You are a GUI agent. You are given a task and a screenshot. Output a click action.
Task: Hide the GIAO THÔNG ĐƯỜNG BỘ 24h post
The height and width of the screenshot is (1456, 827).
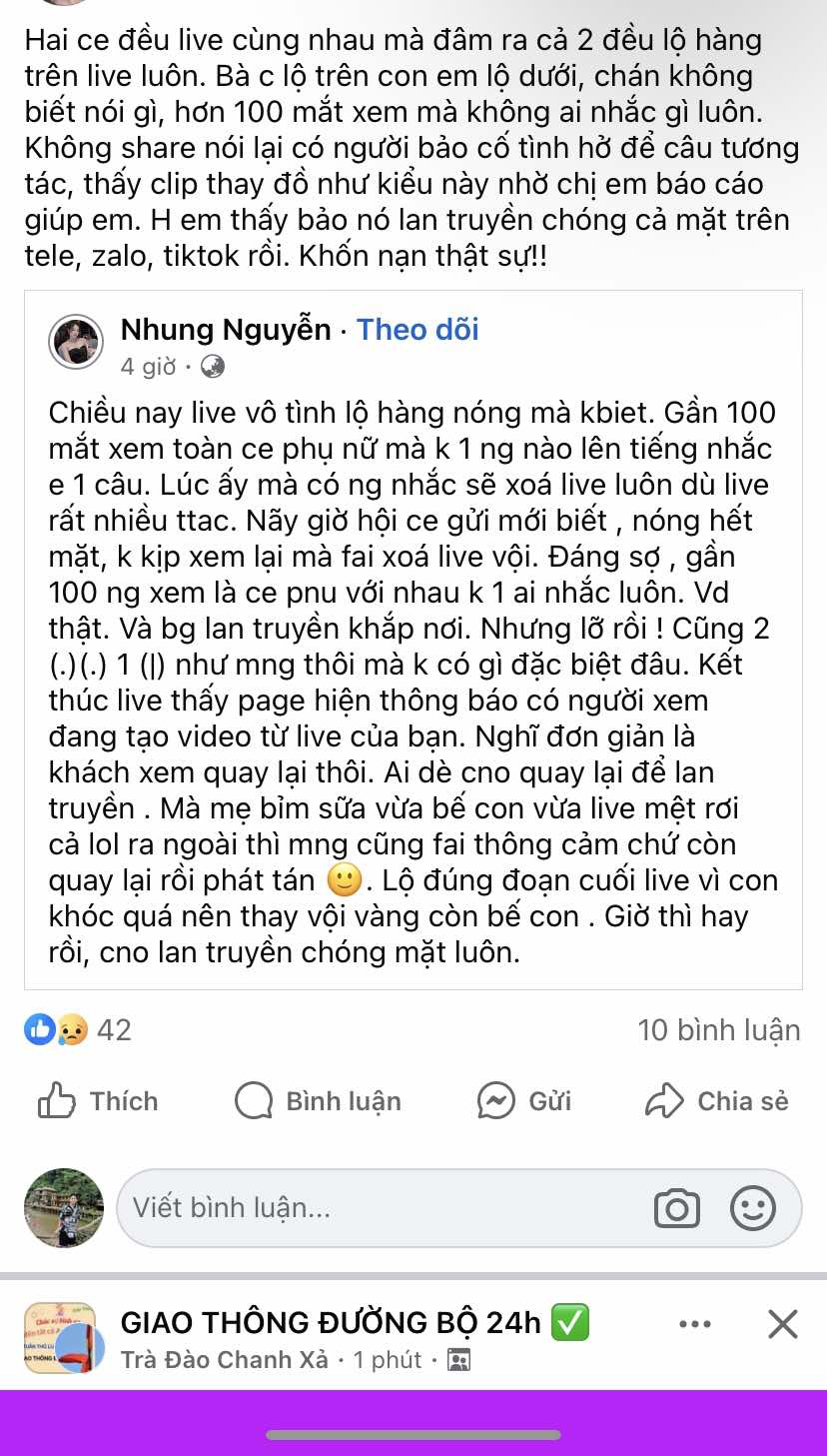click(782, 1325)
